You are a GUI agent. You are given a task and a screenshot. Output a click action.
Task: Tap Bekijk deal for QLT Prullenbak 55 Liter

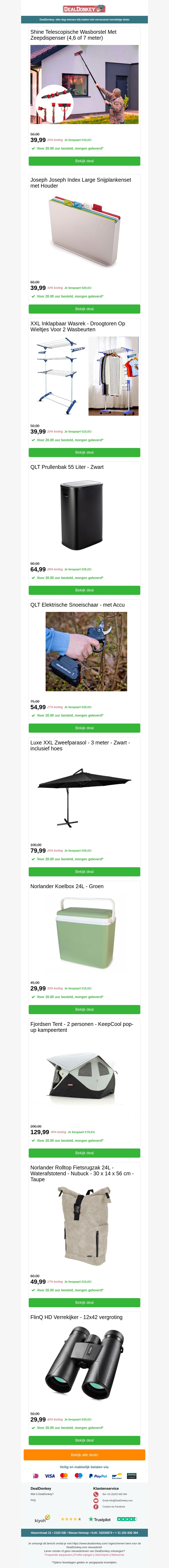(x=84, y=590)
